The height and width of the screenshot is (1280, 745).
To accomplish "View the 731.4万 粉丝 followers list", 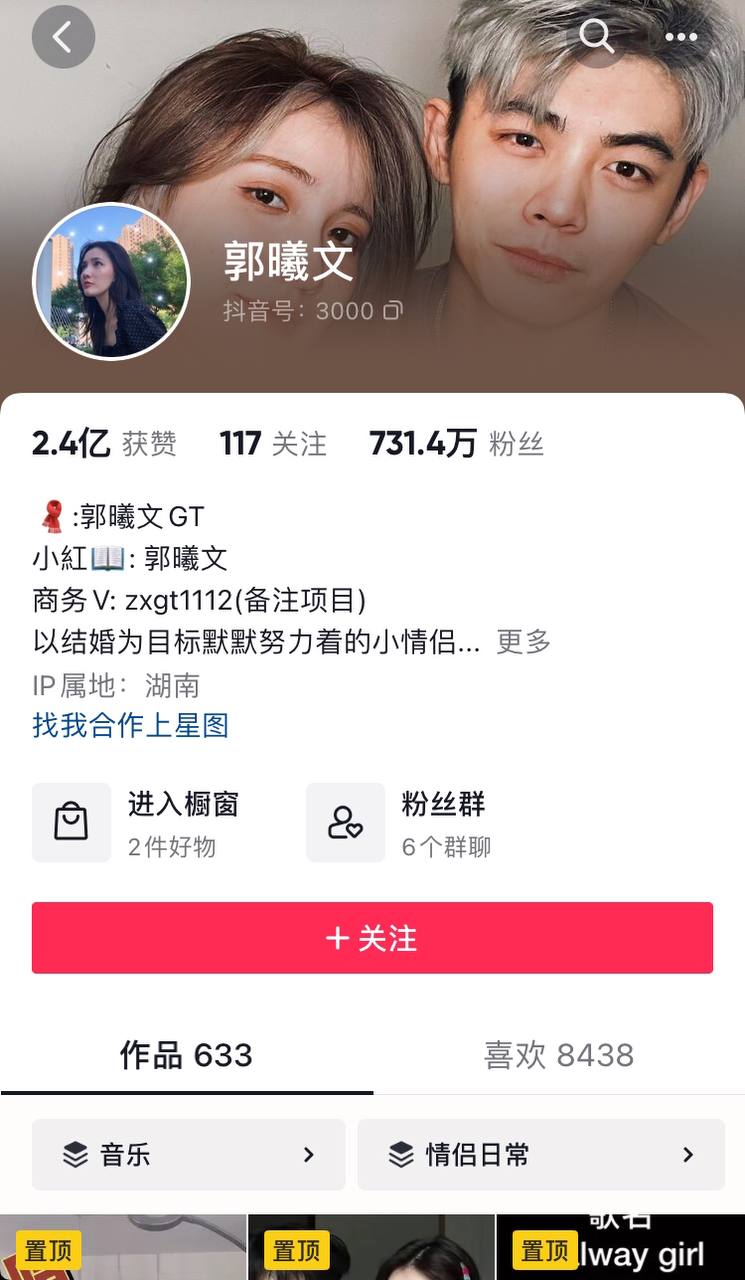I will point(456,443).
